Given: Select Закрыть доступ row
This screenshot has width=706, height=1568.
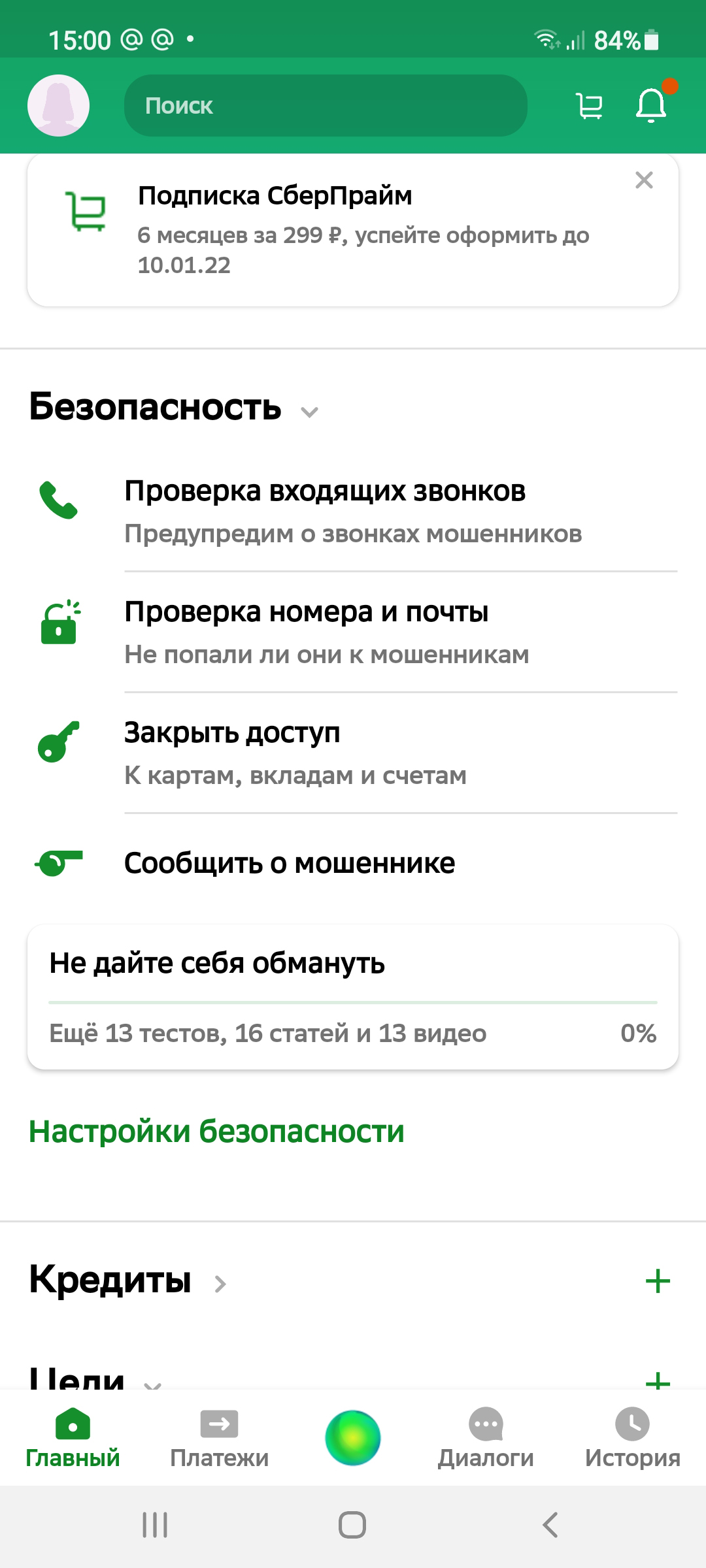Looking at the screenshot, I should click(x=353, y=753).
